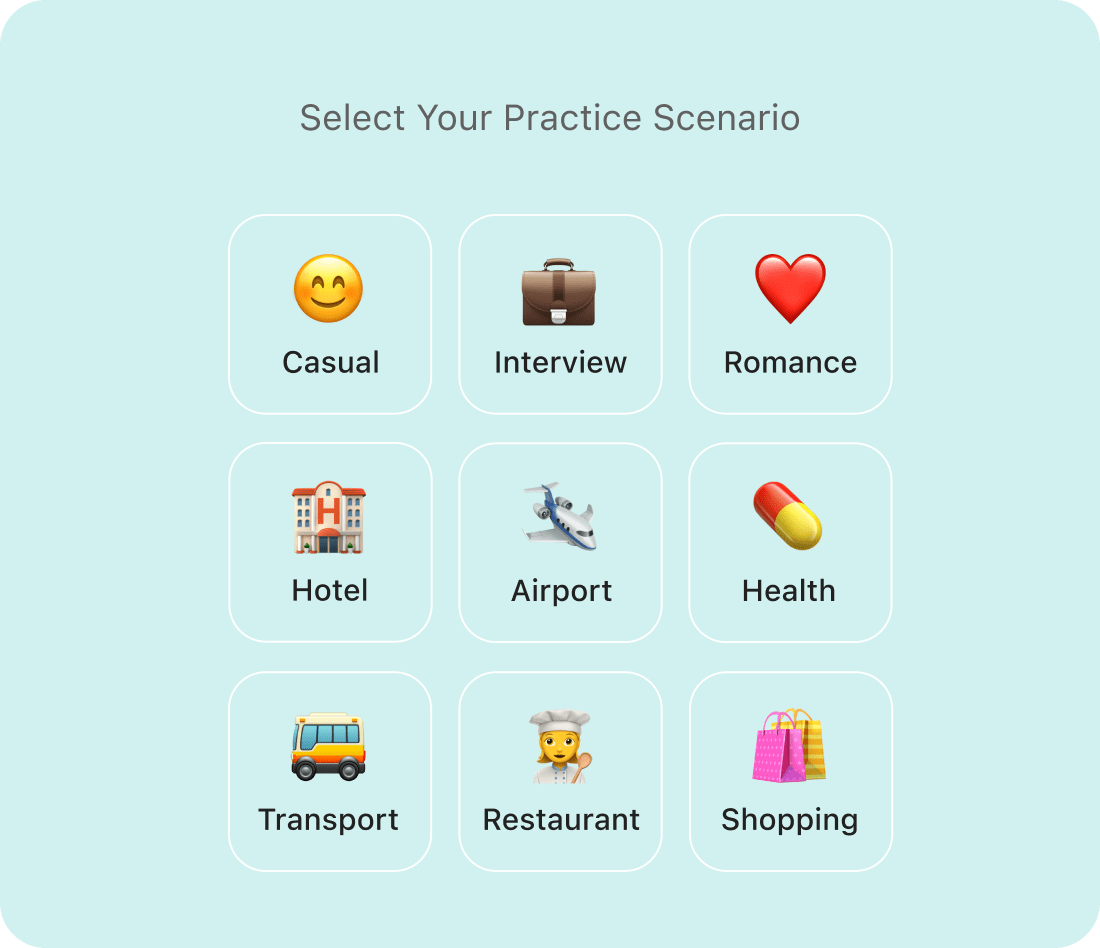Choose the Interview scenario card
The width and height of the screenshot is (1100, 948).
click(560, 314)
